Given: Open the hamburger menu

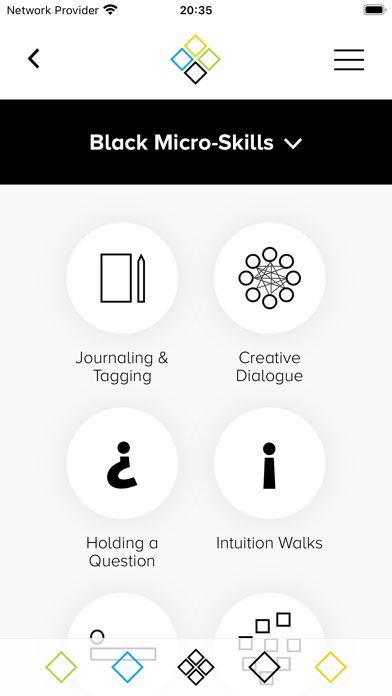Looking at the screenshot, I should [349, 59].
